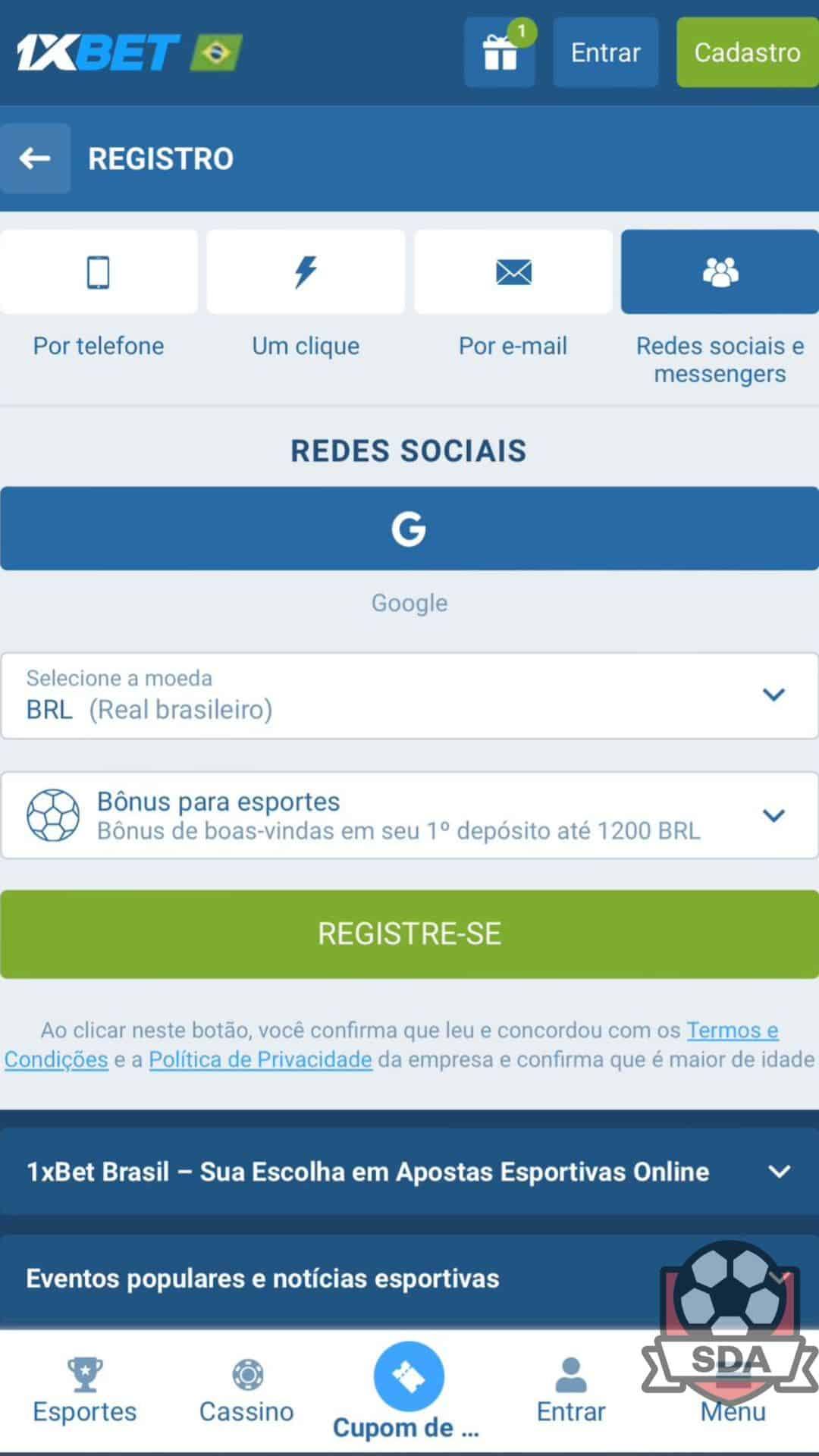819x1456 pixels.
Task: Tap the Entrar button in header
Action: 605,52
